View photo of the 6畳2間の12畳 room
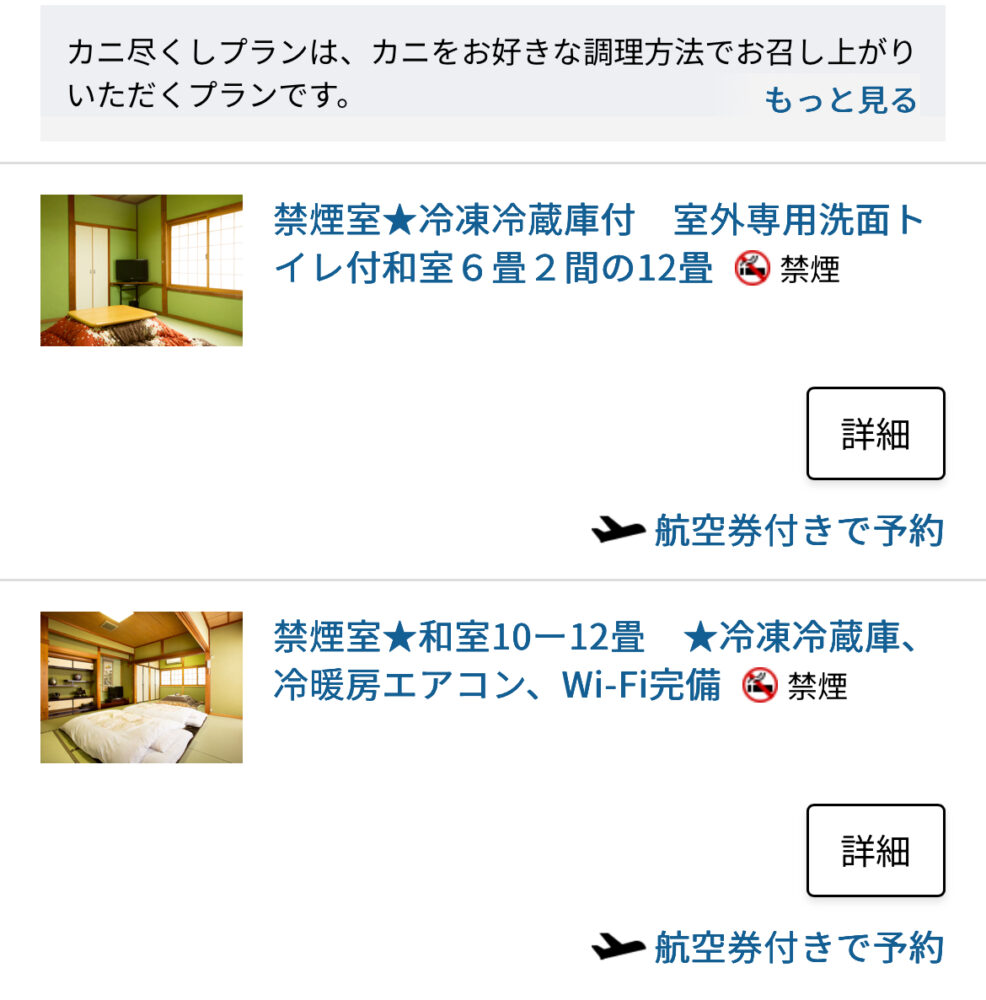The height and width of the screenshot is (1000, 986). pos(141,270)
